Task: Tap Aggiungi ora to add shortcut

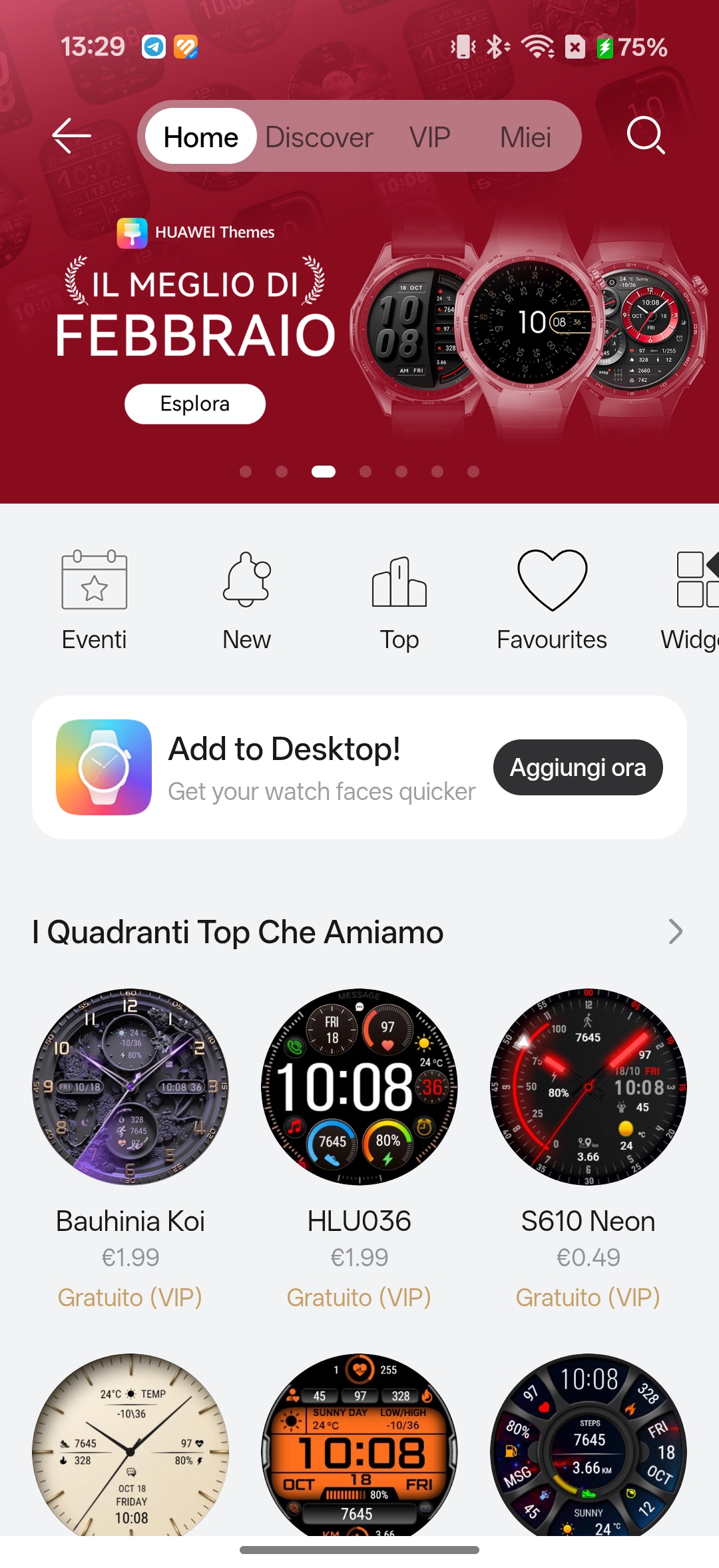Action: [577, 767]
